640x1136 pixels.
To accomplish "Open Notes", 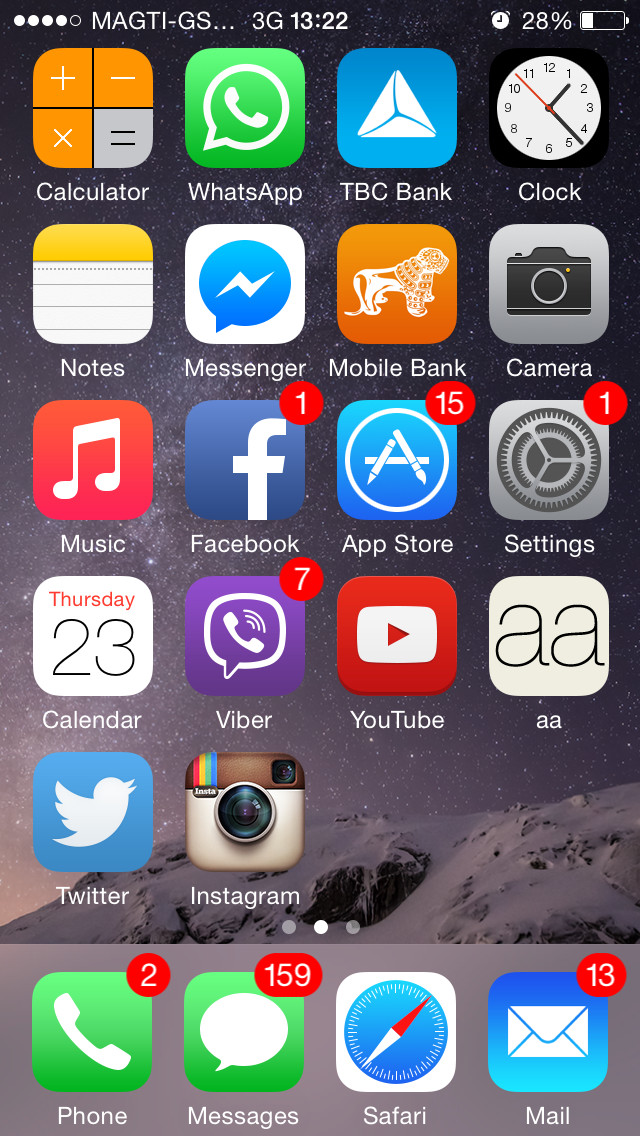I will tap(93, 284).
